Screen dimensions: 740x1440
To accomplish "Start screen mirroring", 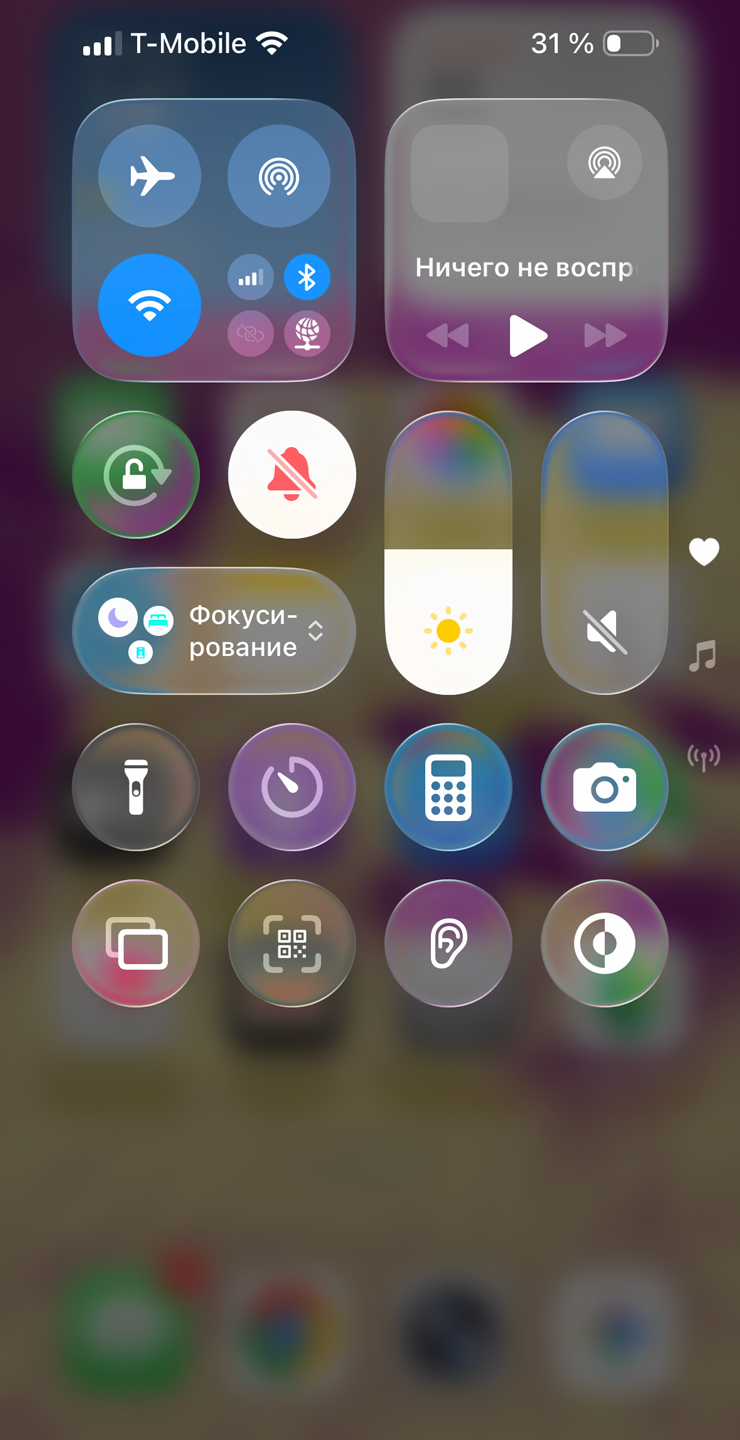I will [136, 943].
